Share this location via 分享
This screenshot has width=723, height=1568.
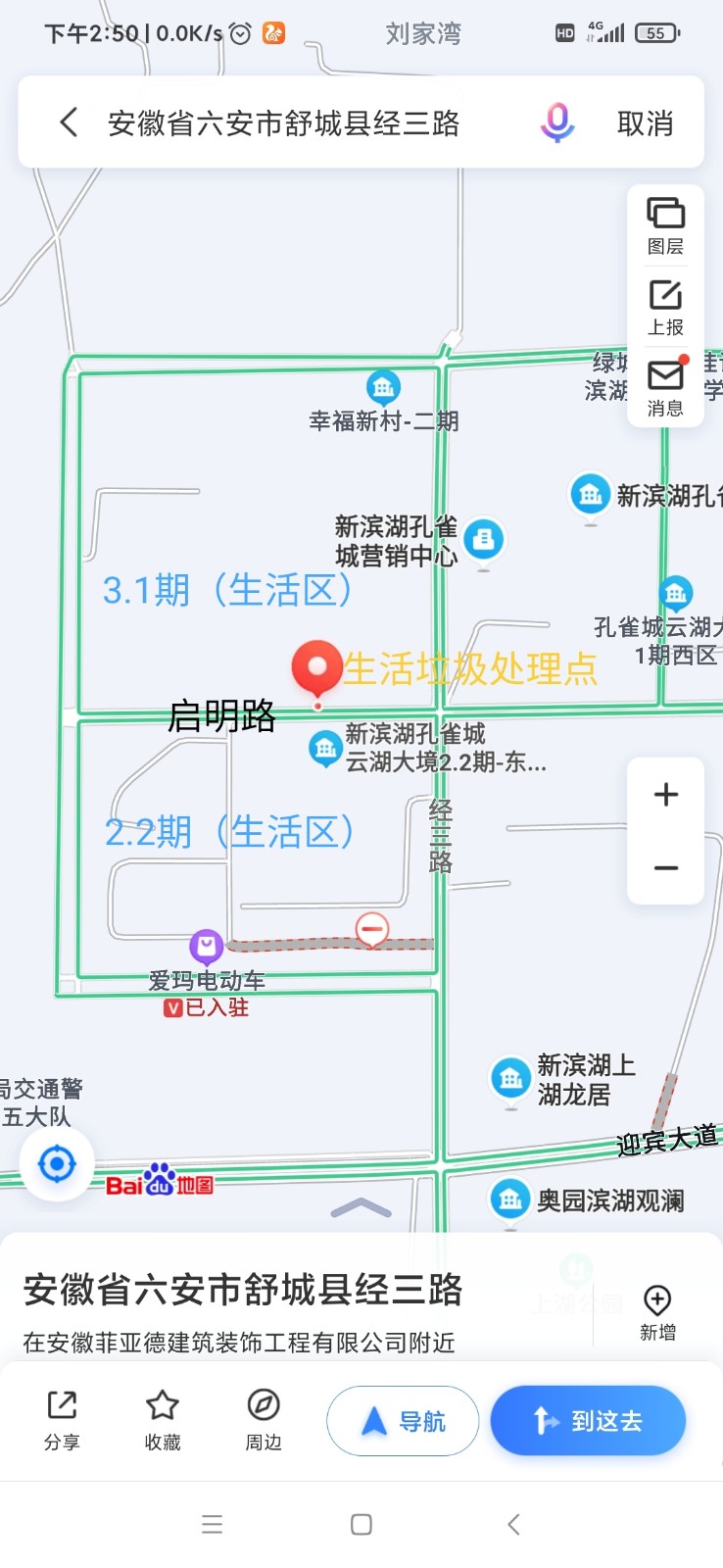(x=62, y=1419)
